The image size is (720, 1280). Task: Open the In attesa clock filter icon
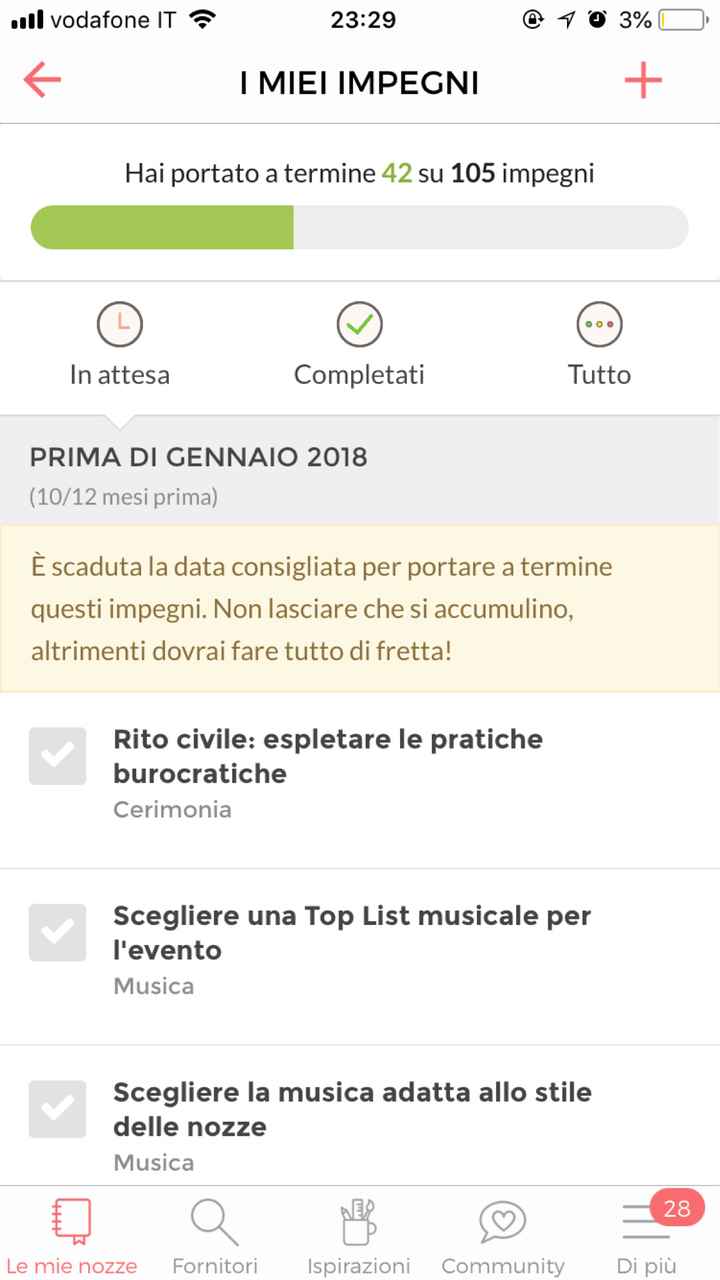pos(120,323)
